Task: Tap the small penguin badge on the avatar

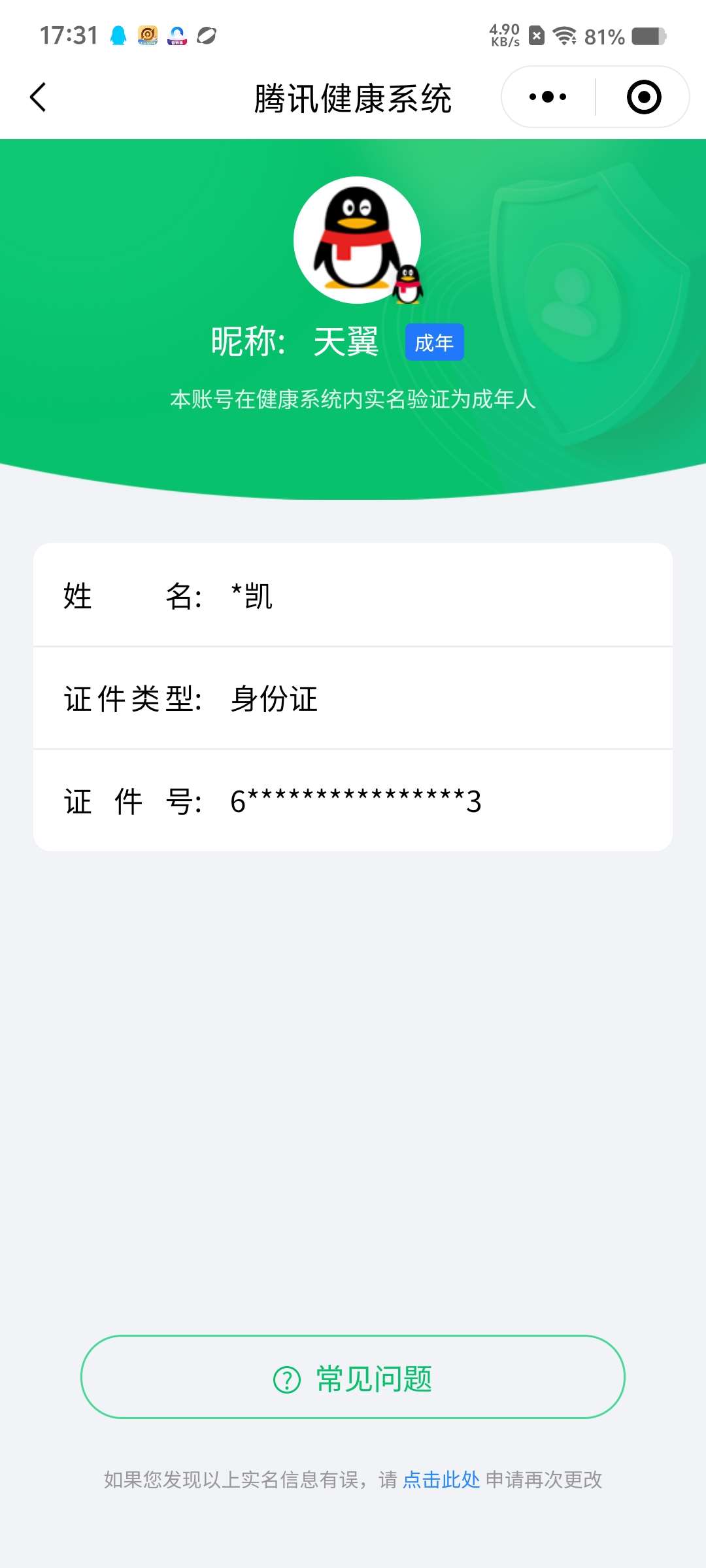Action: coord(409,284)
